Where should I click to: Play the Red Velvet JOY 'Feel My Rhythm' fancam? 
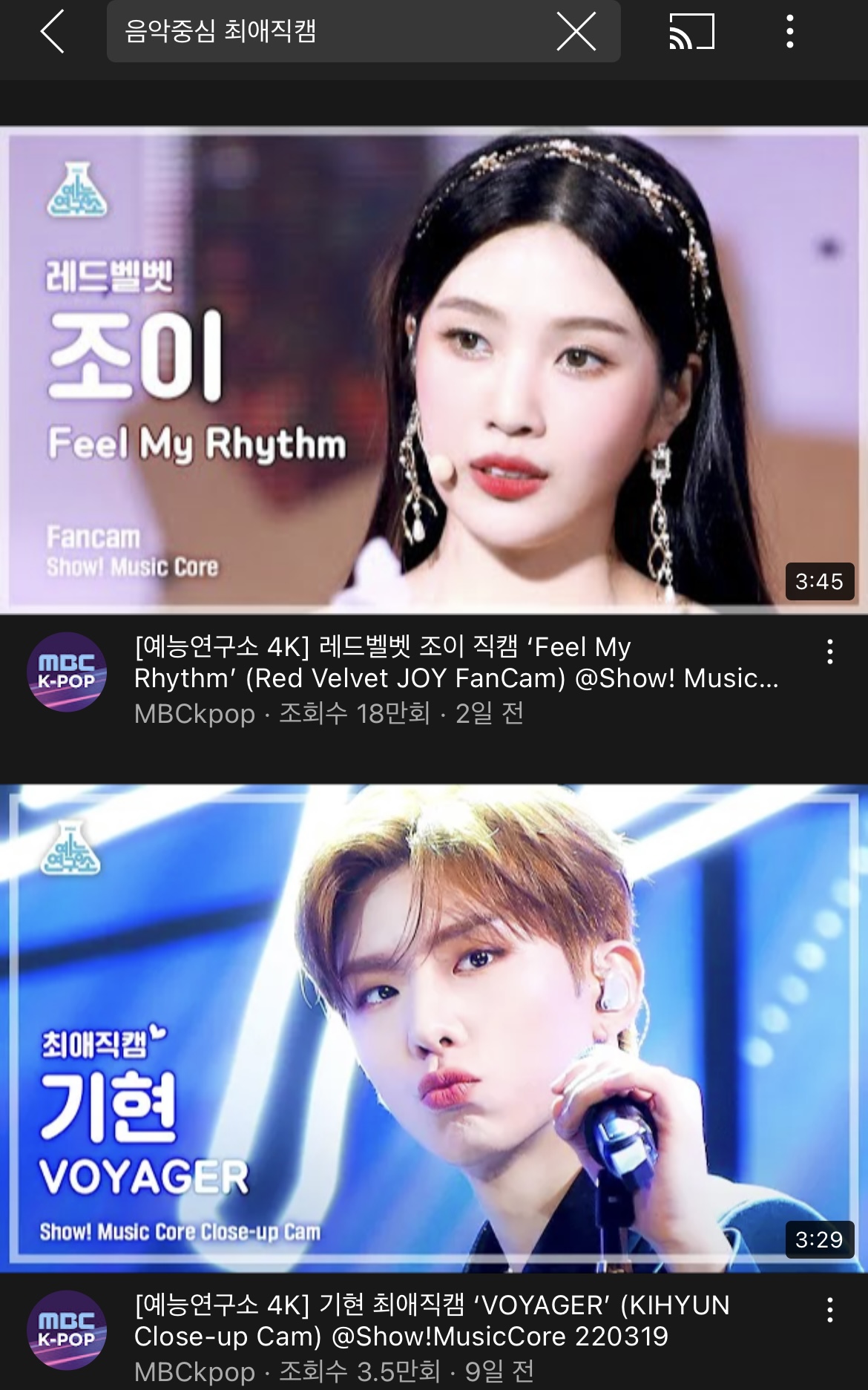point(434,367)
